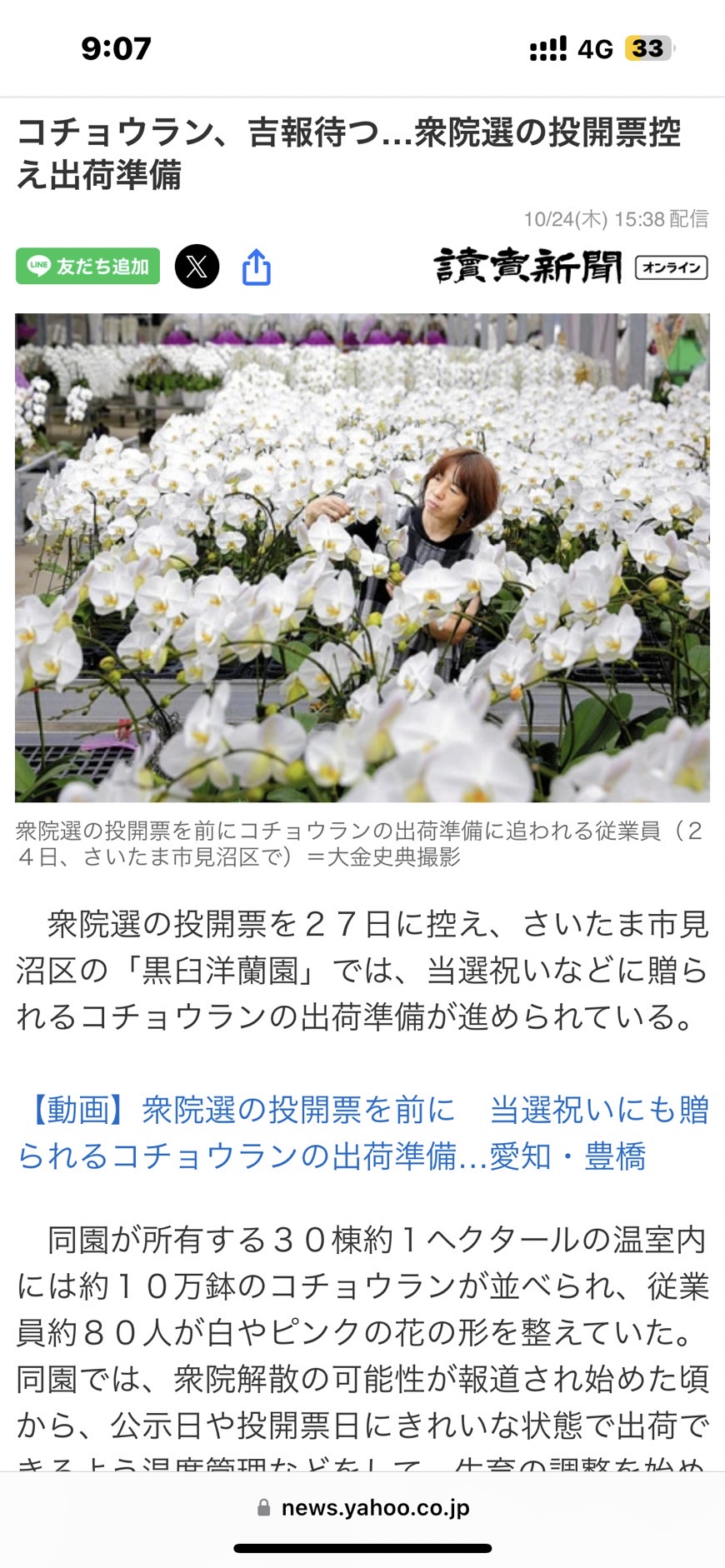The image size is (725, 1568).
Task: Open the share sheet icon
Action: [257, 267]
